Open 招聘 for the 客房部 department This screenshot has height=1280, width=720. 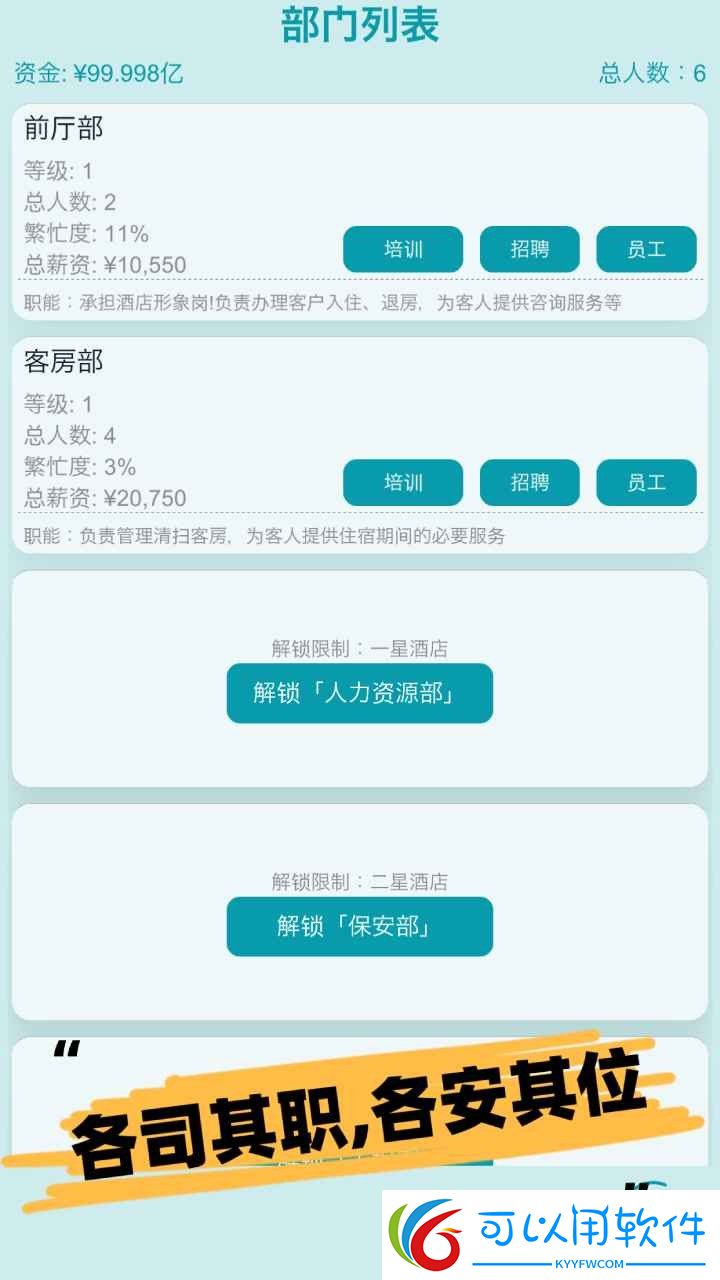tap(530, 482)
